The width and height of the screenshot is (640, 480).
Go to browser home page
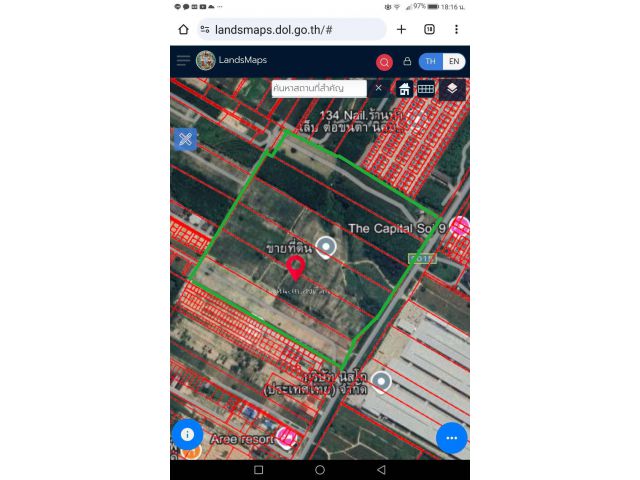click(x=183, y=30)
